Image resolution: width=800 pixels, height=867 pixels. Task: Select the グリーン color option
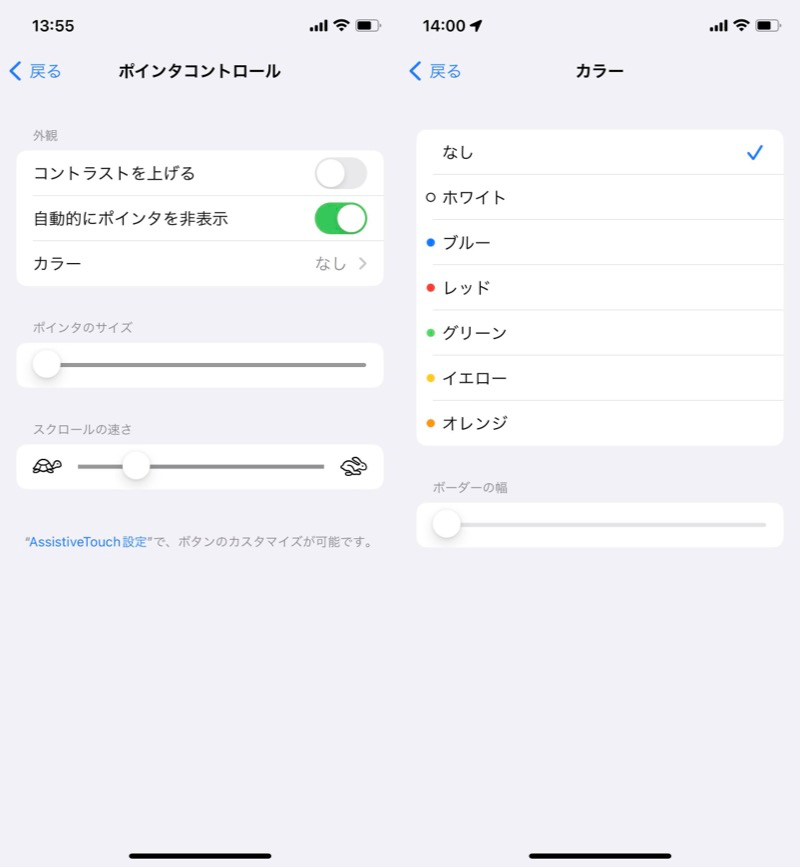(600, 333)
